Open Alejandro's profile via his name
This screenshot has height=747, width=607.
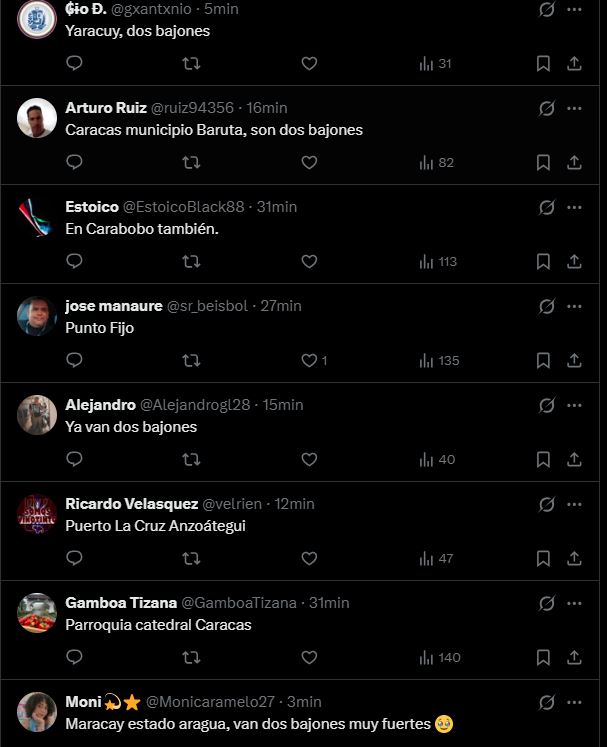pyautogui.click(x=101, y=405)
